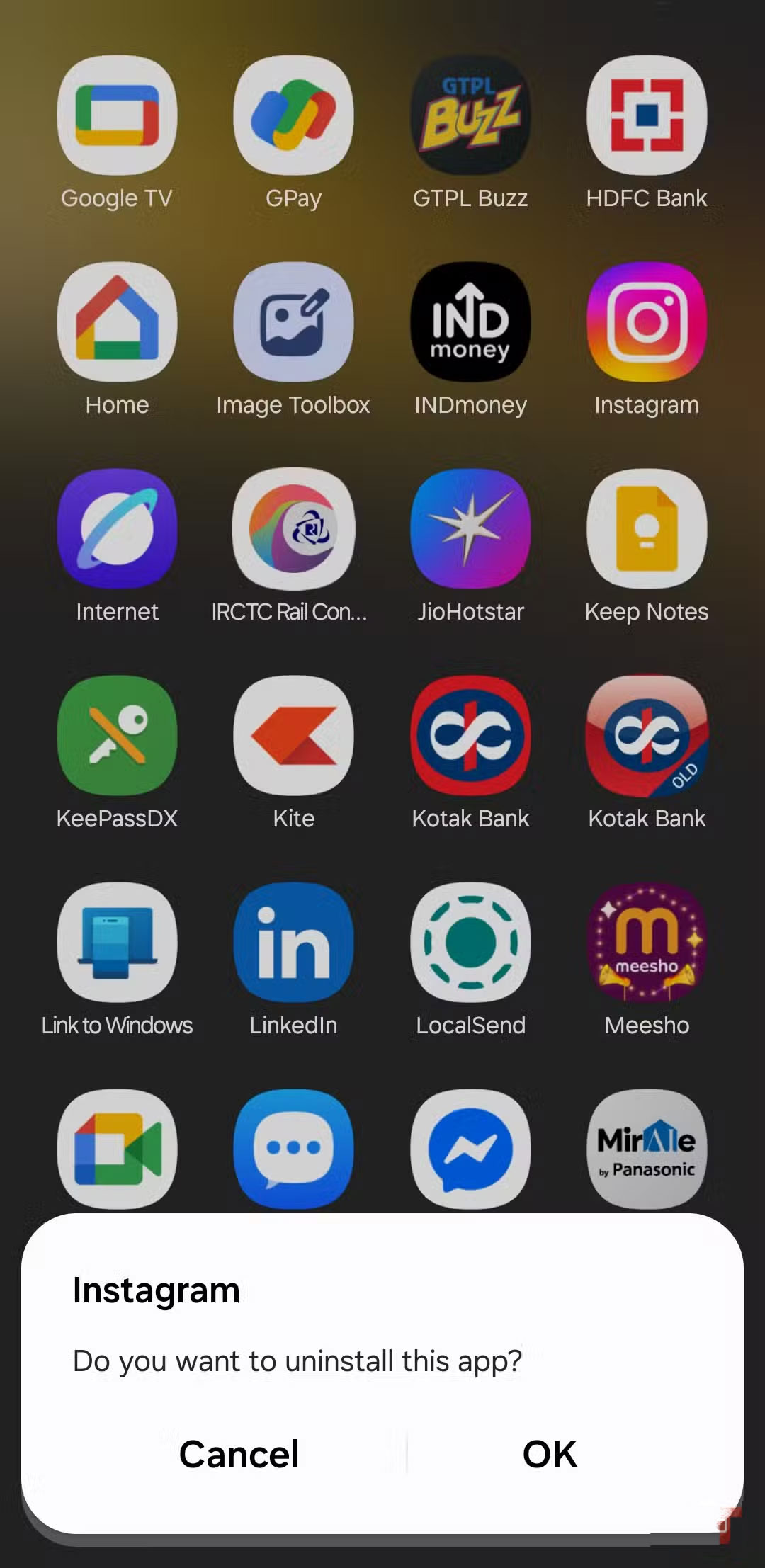Open IRCTC Rail Connect app

[x=293, y=530]
